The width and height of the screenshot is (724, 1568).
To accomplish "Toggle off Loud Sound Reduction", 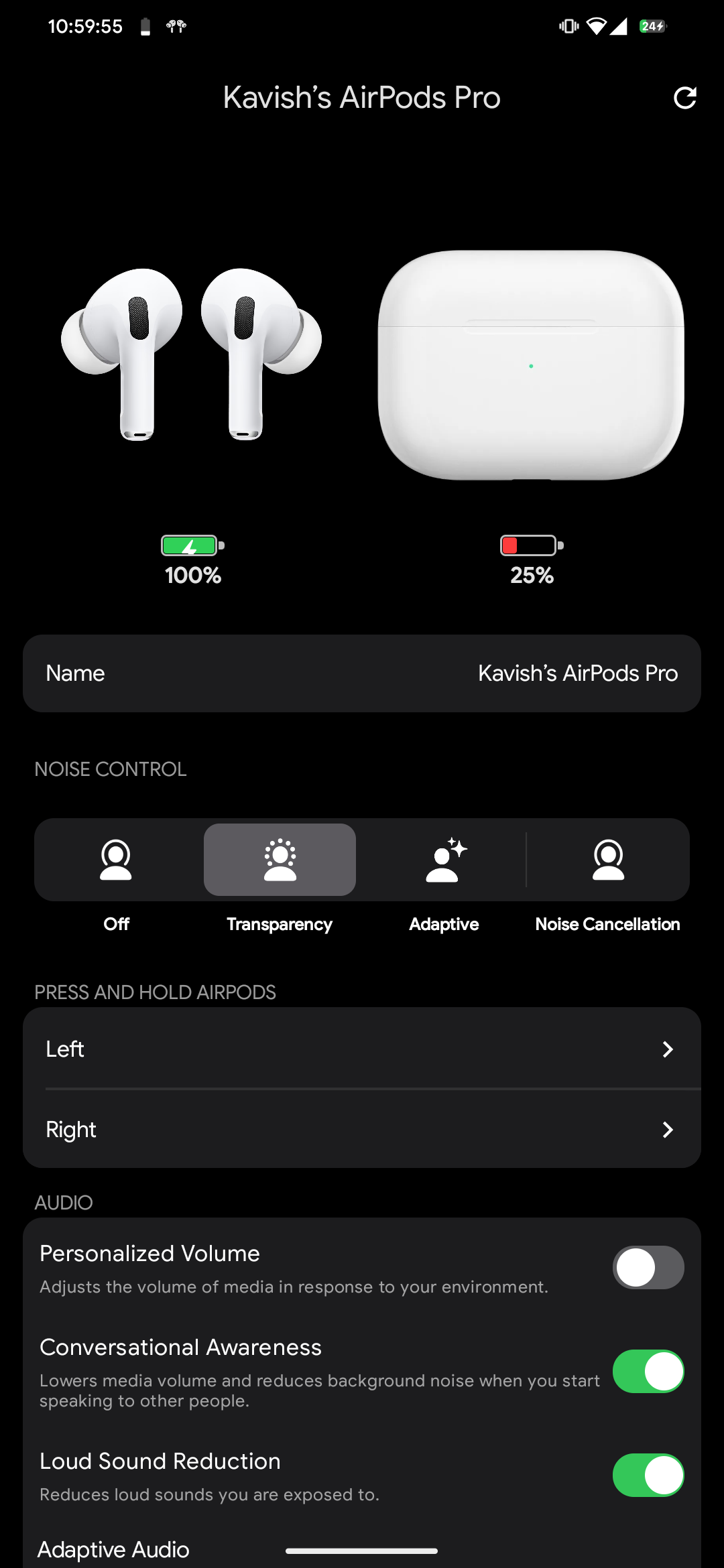I will pyautogui.click(x=648, y=1475).
